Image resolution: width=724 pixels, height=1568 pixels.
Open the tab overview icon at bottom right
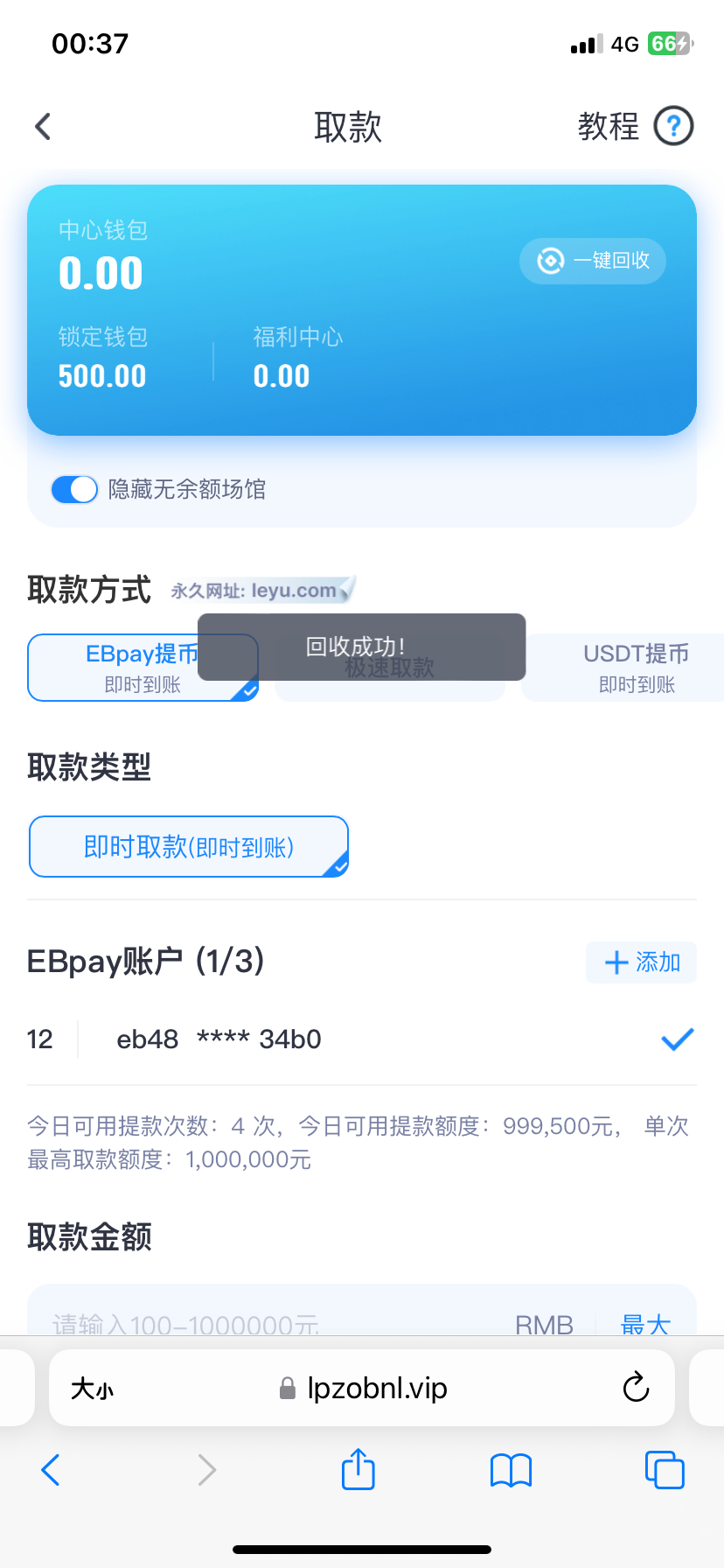pos(664,1470)
